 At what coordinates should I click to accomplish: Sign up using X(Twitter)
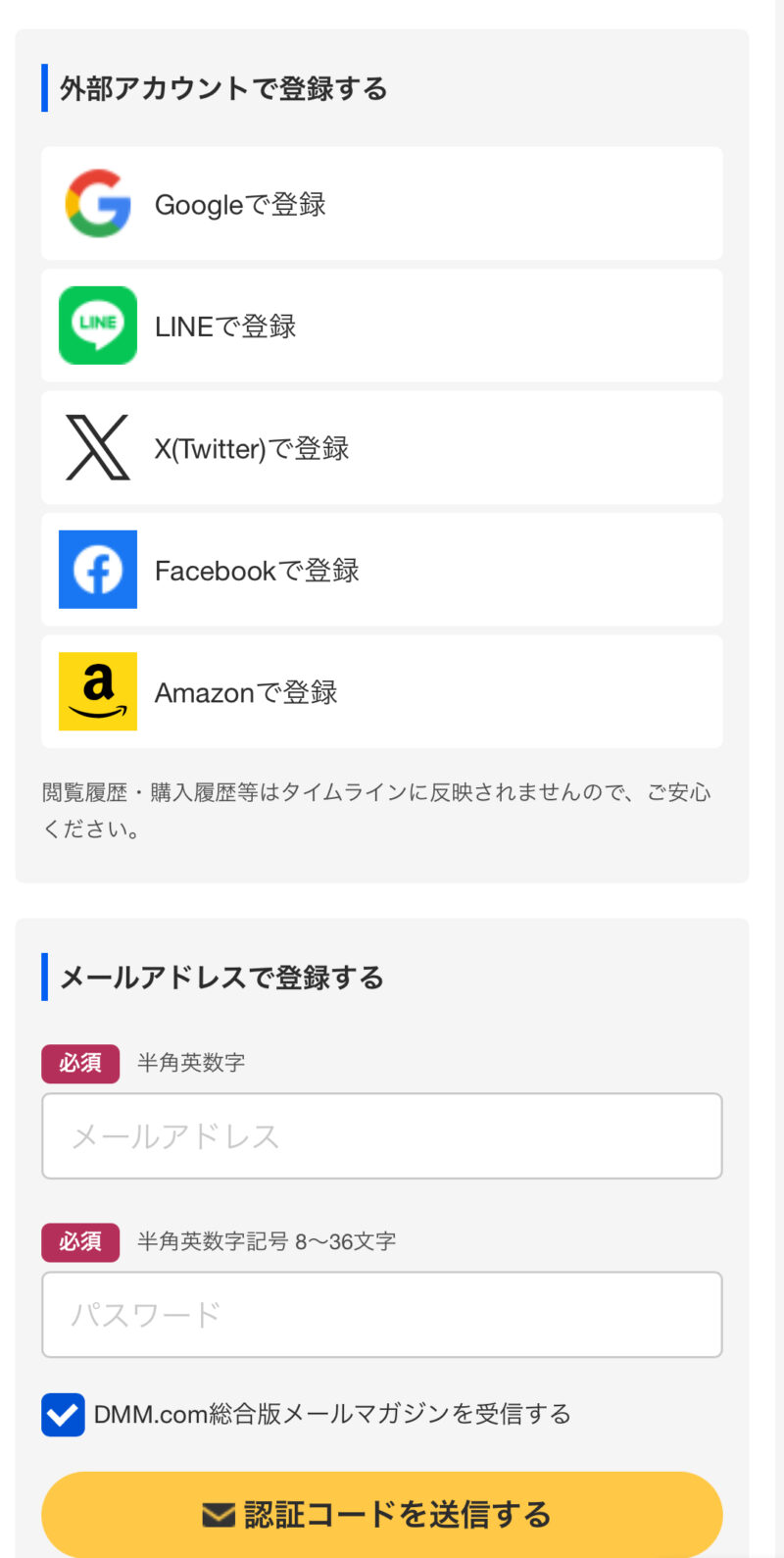click(x=382, y=448)
